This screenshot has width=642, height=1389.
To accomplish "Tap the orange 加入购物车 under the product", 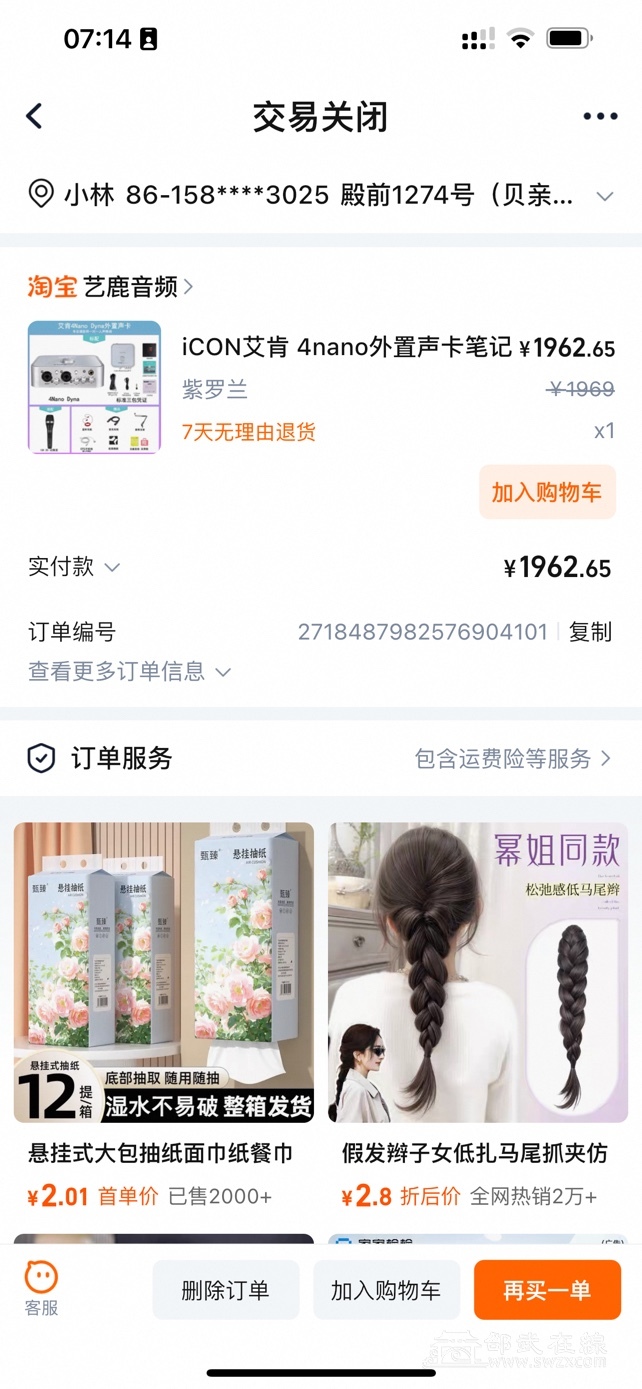I will tap(546, 492).
